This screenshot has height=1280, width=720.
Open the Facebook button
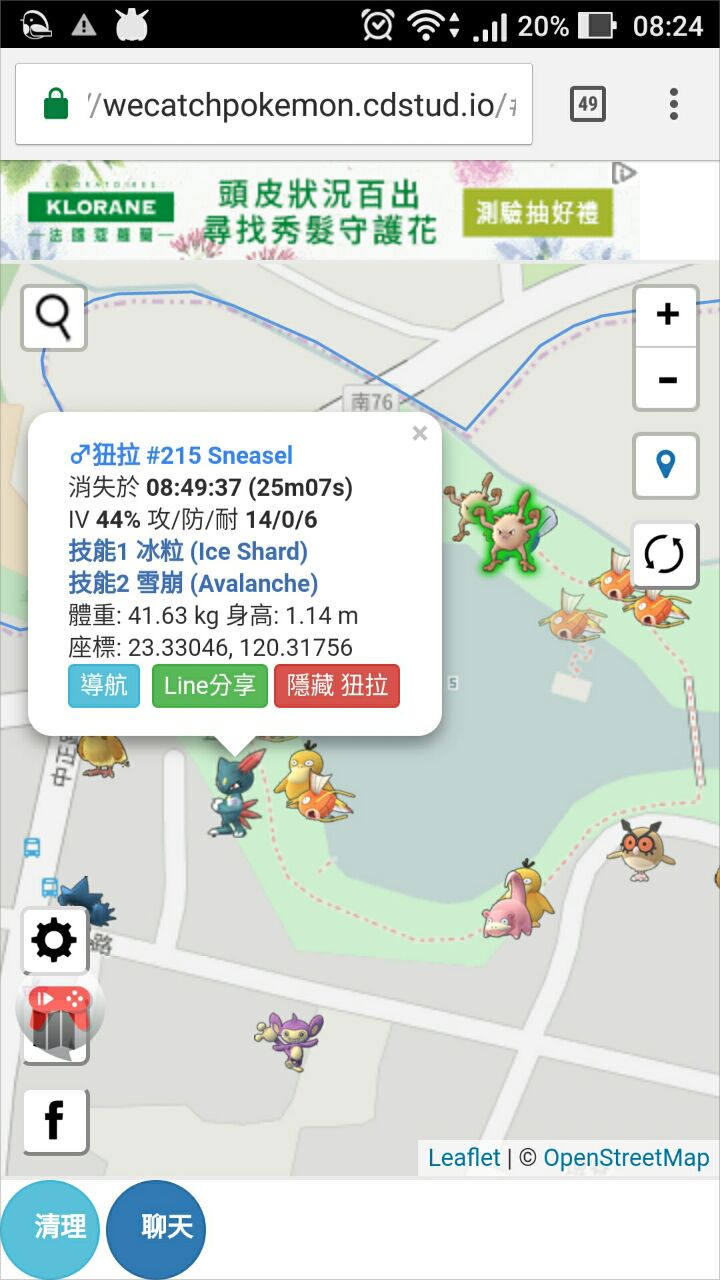(x=55, y=1120)
